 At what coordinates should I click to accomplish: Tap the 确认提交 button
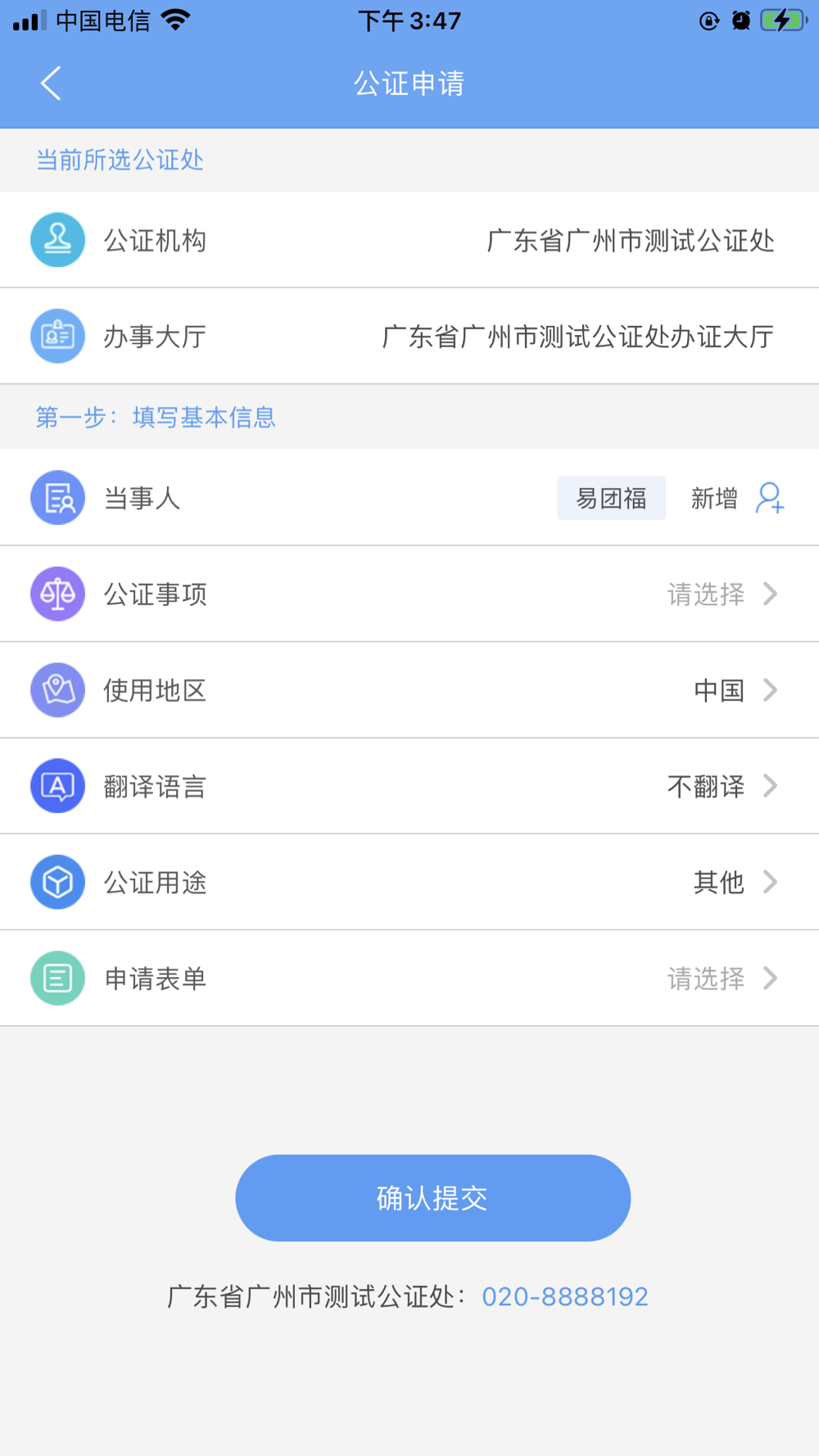[x=432, y=1198]
